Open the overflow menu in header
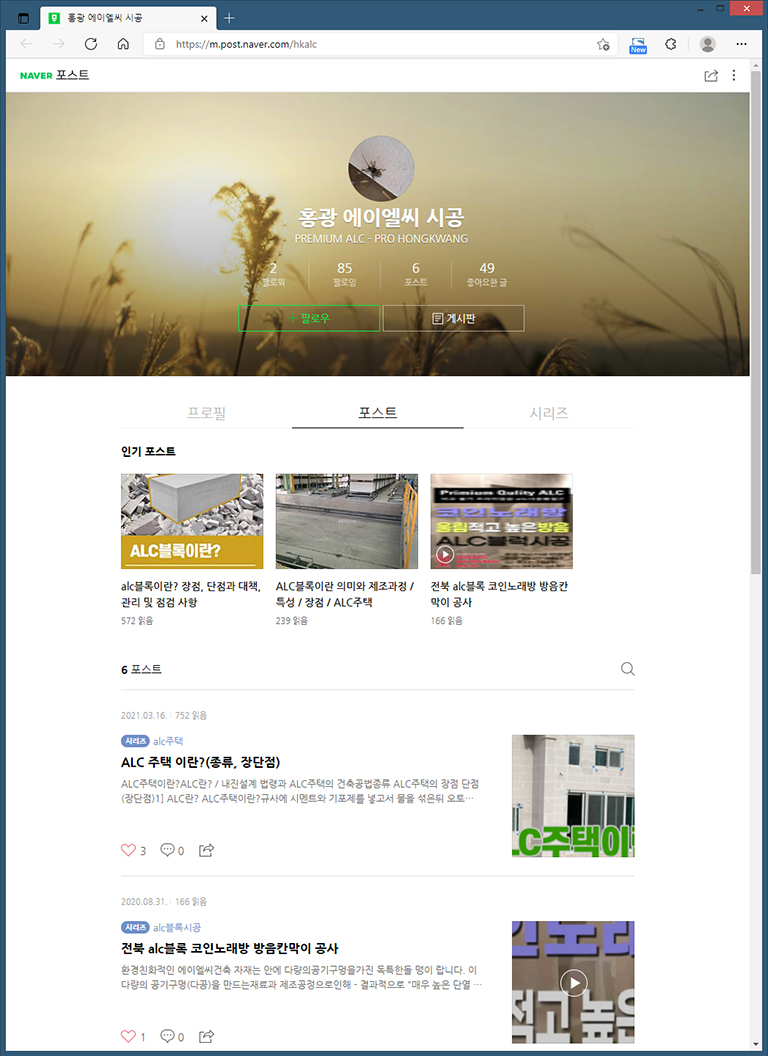This screenshot has height=1056, width=768. (x=734, y=75)
